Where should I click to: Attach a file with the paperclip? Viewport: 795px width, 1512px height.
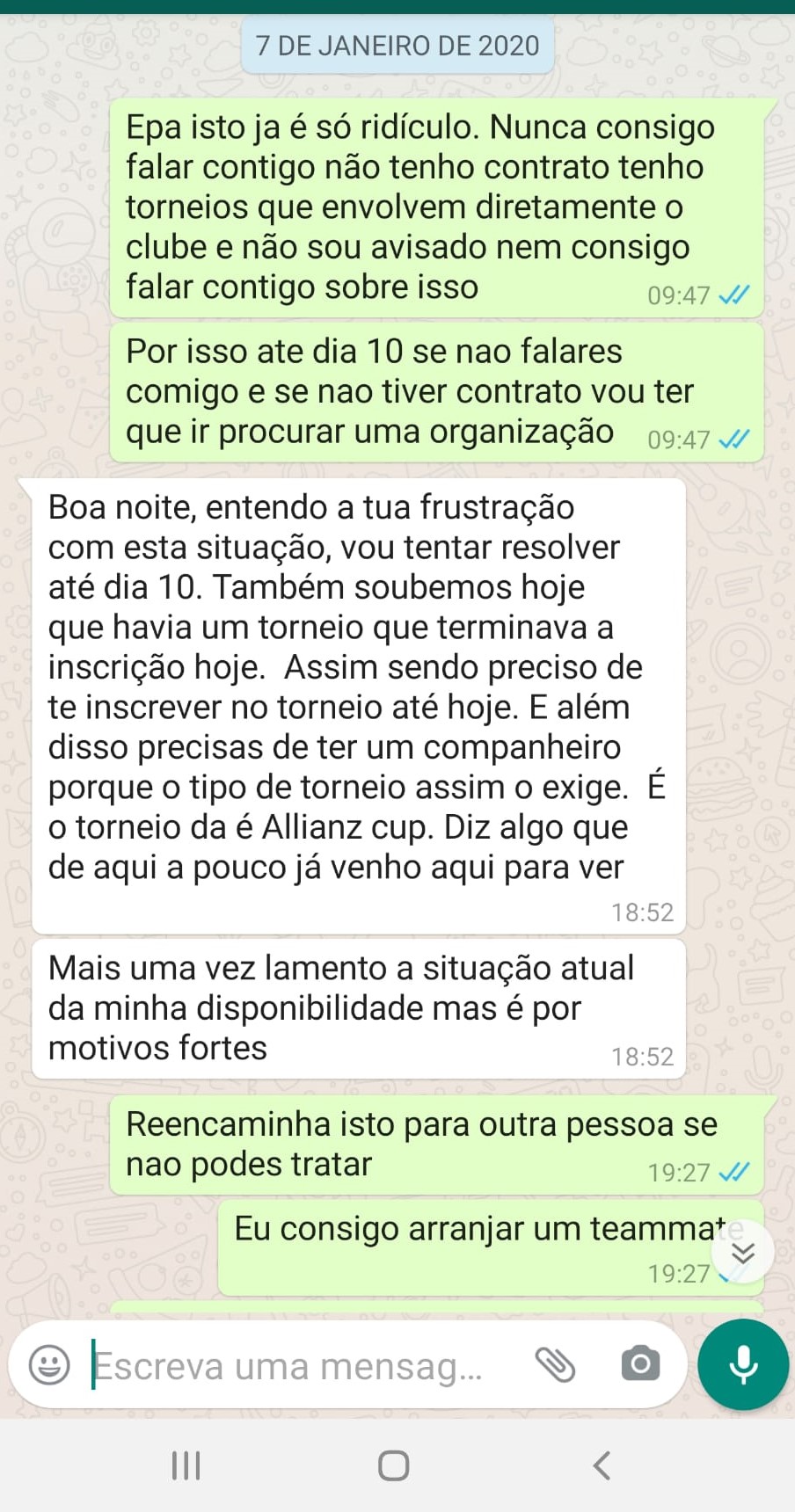555,1365
